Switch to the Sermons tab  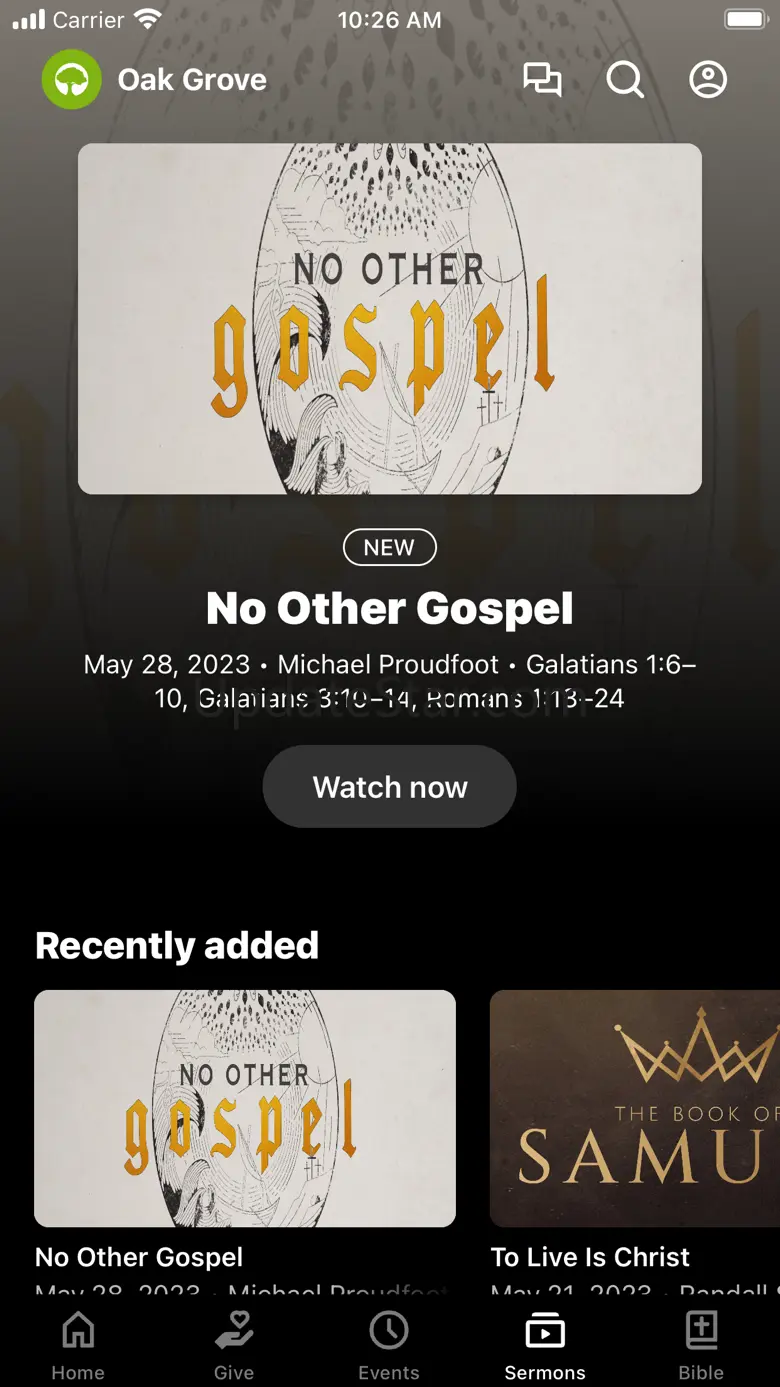[545, 1346]
